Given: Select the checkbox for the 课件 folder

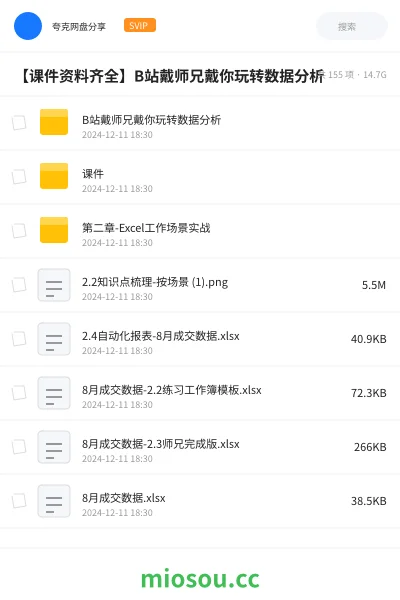Looking at the screenshot, I should 19,177.
